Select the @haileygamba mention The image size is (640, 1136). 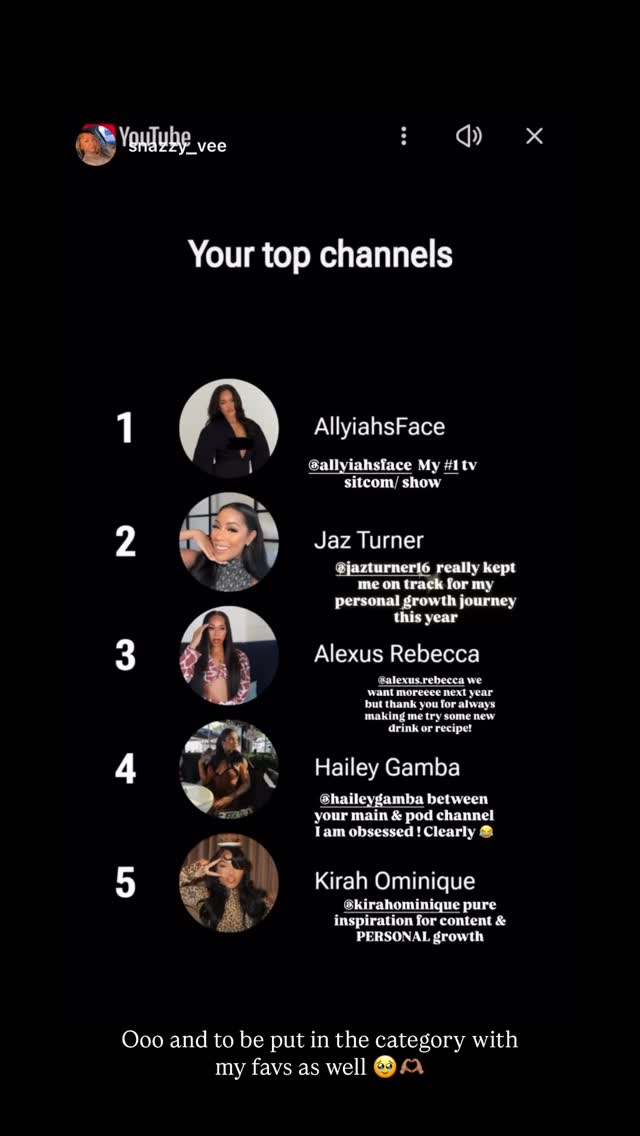point(371,799)
